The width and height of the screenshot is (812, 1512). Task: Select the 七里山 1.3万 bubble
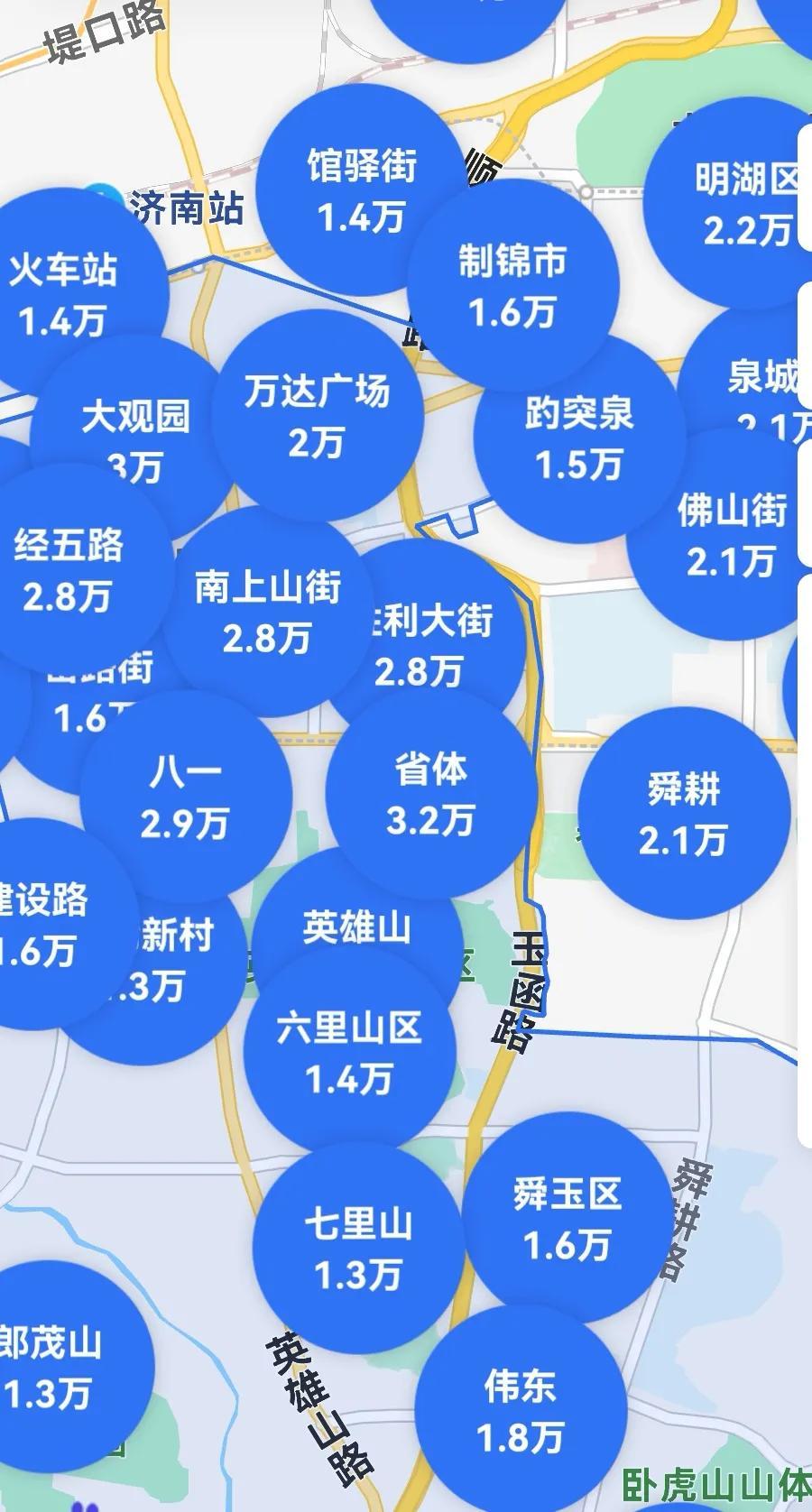click(358, 1249)
